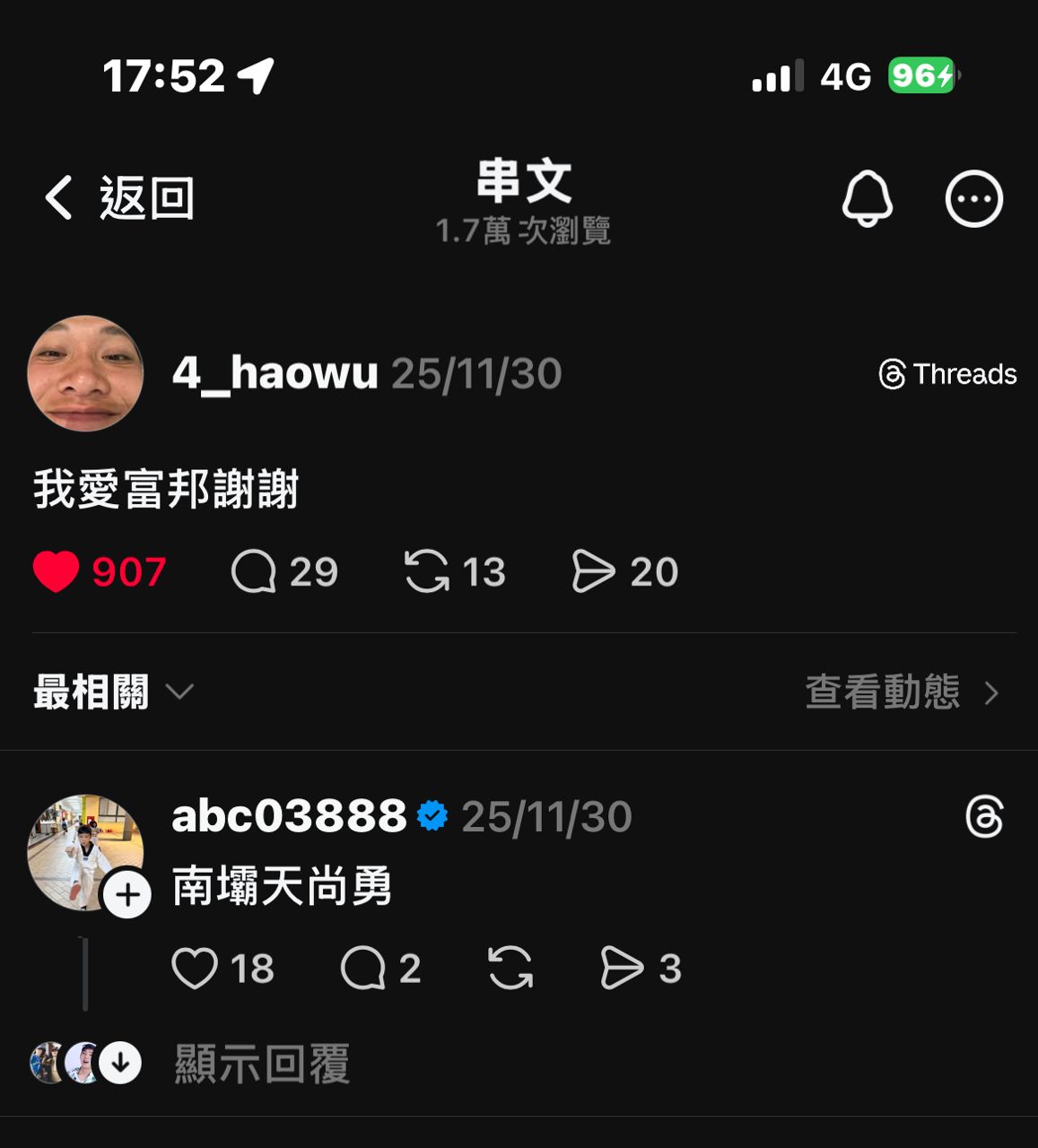The height and width of the screenshot is (1148, 1038).
Task: Open the more options menu
Action: tap(973, 198)
